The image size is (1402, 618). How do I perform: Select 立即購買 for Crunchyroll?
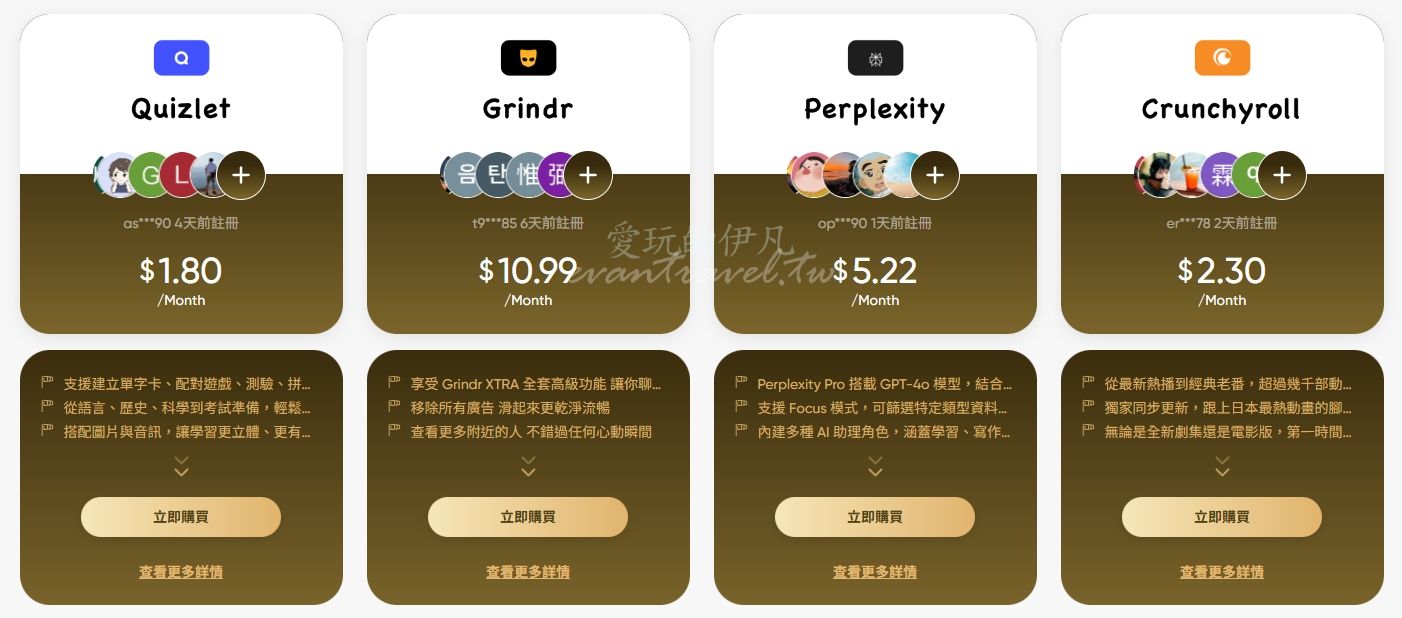pyautogui.click(x=1222, y=517)
